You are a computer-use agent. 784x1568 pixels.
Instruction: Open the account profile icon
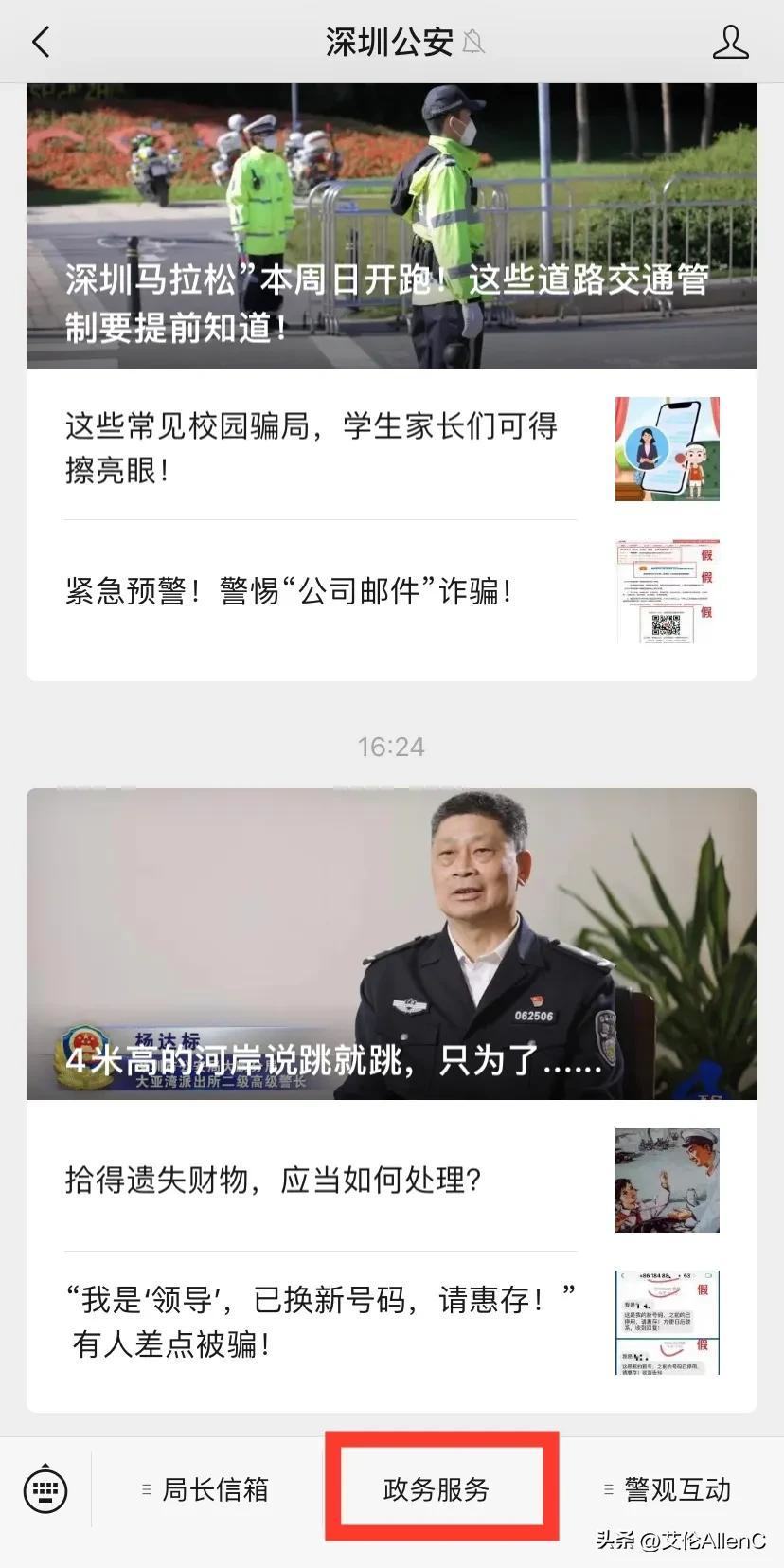730,43
